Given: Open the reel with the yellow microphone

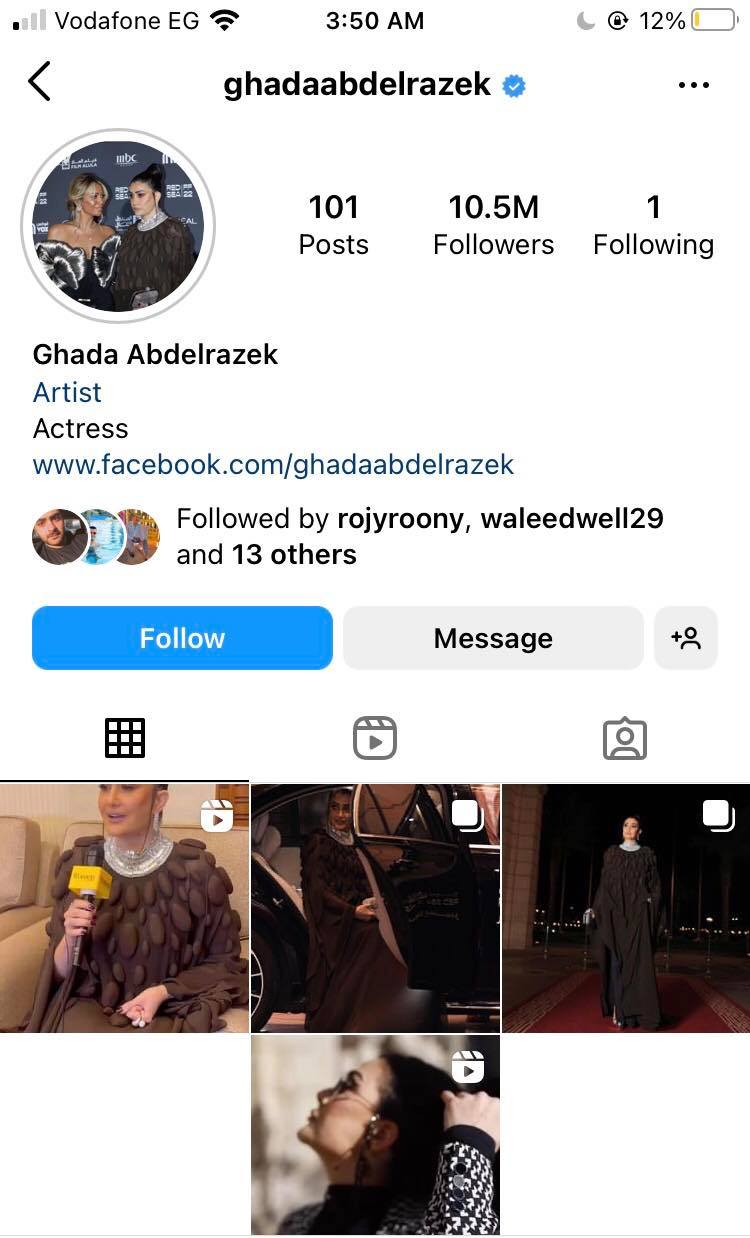Looking at the screenshot, I should click(124, 908).
